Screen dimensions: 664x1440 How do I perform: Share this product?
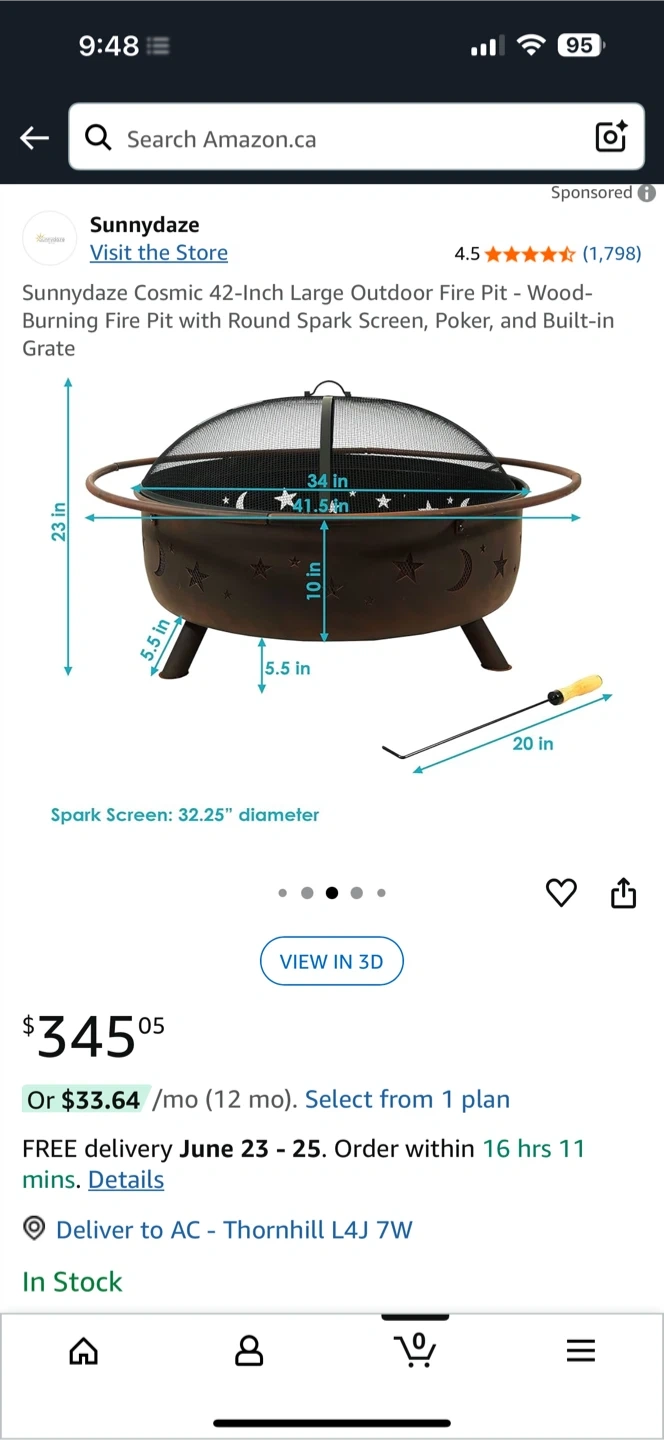coord(623,892)
